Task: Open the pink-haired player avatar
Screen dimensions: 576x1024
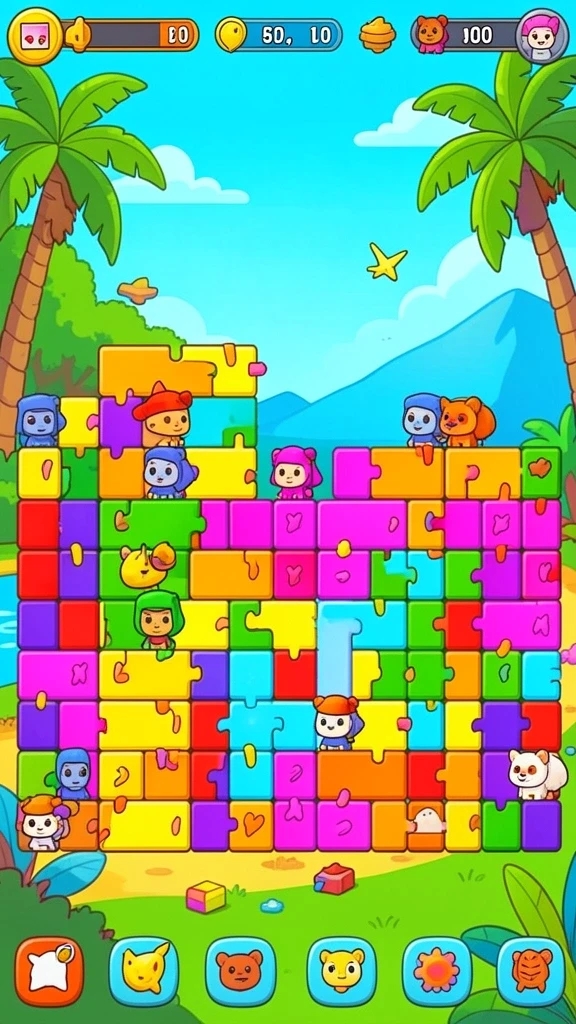Action: point(542,35)
